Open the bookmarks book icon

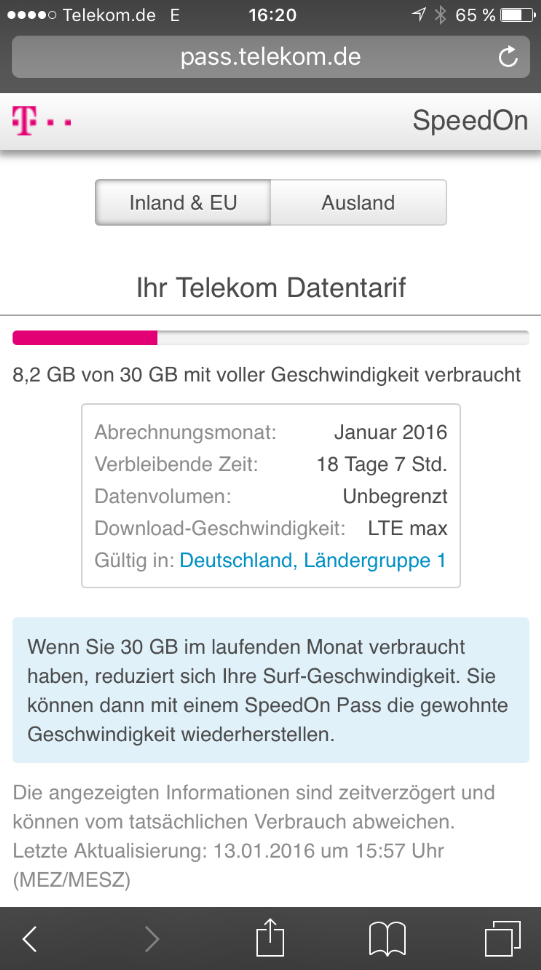[387, 939]
